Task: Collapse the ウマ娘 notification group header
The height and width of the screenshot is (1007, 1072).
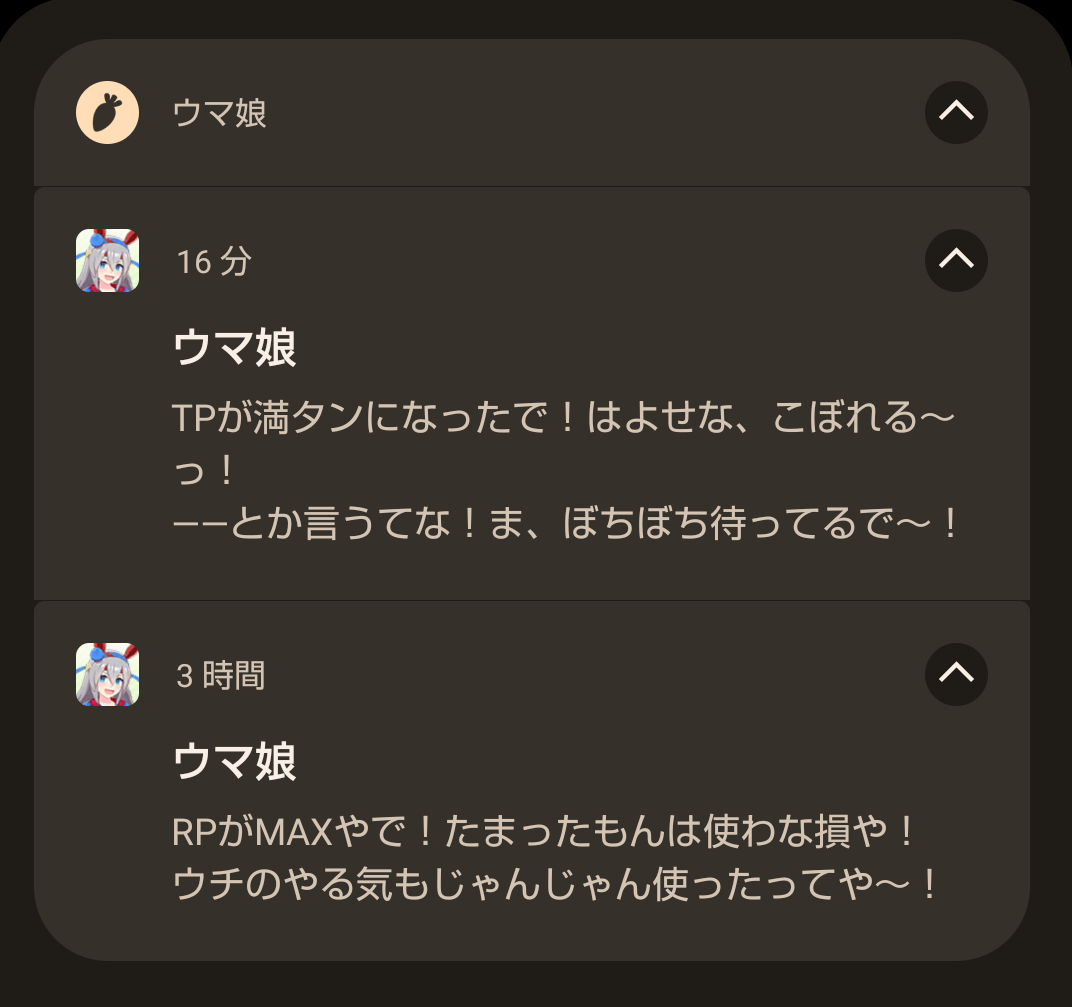Action: pos(956,112)
